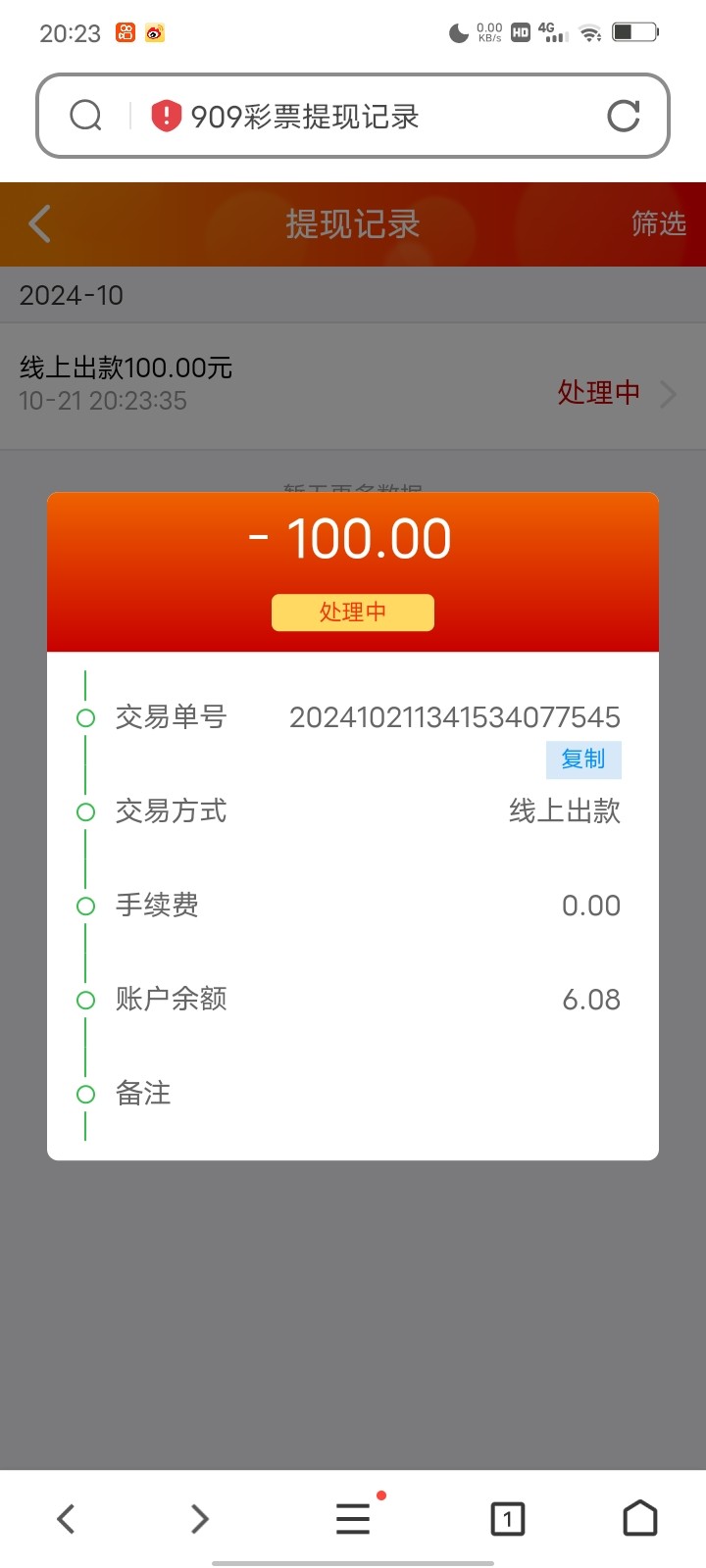Open the browser tabs switcher
The width and height of the screenshot is (706, 1568).
507,1519
